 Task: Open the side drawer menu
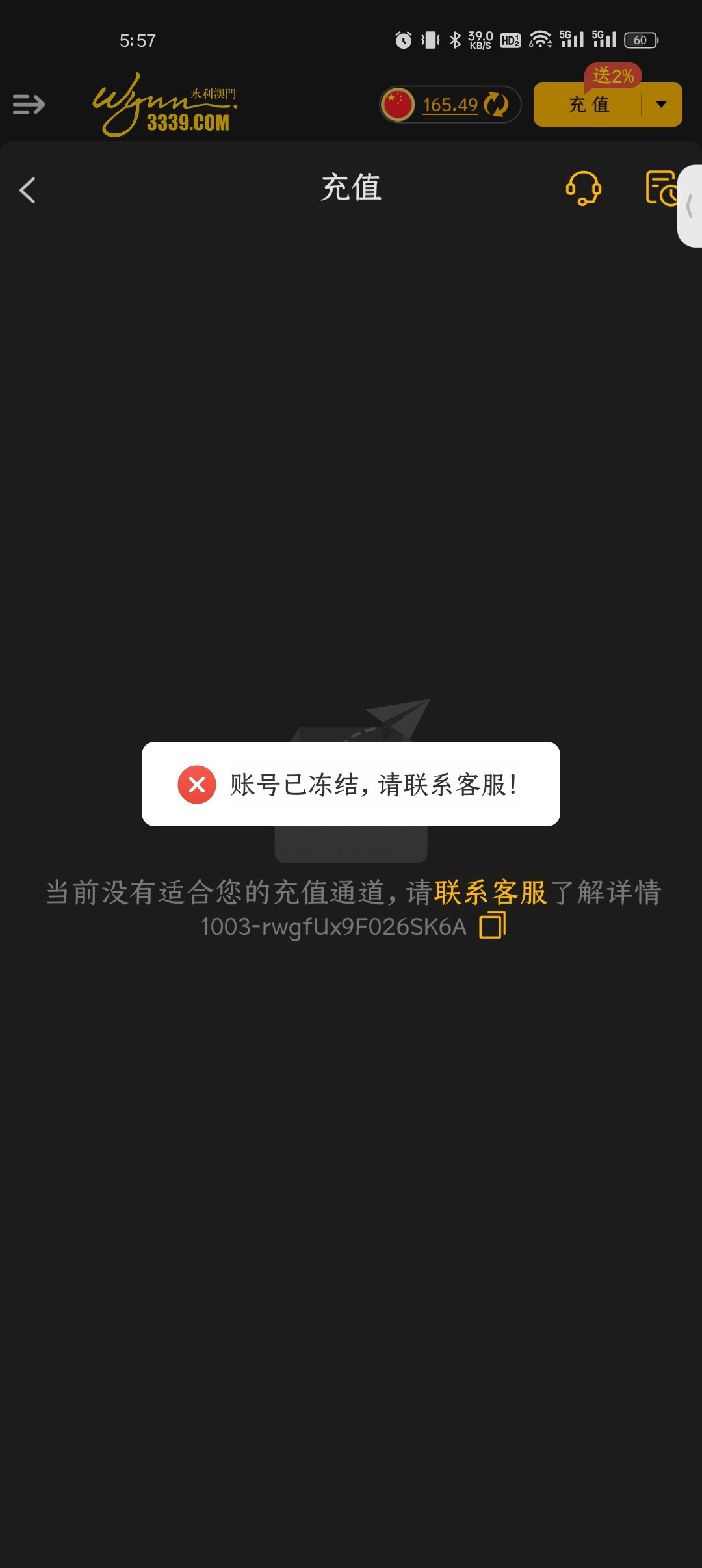coord(29,104)
